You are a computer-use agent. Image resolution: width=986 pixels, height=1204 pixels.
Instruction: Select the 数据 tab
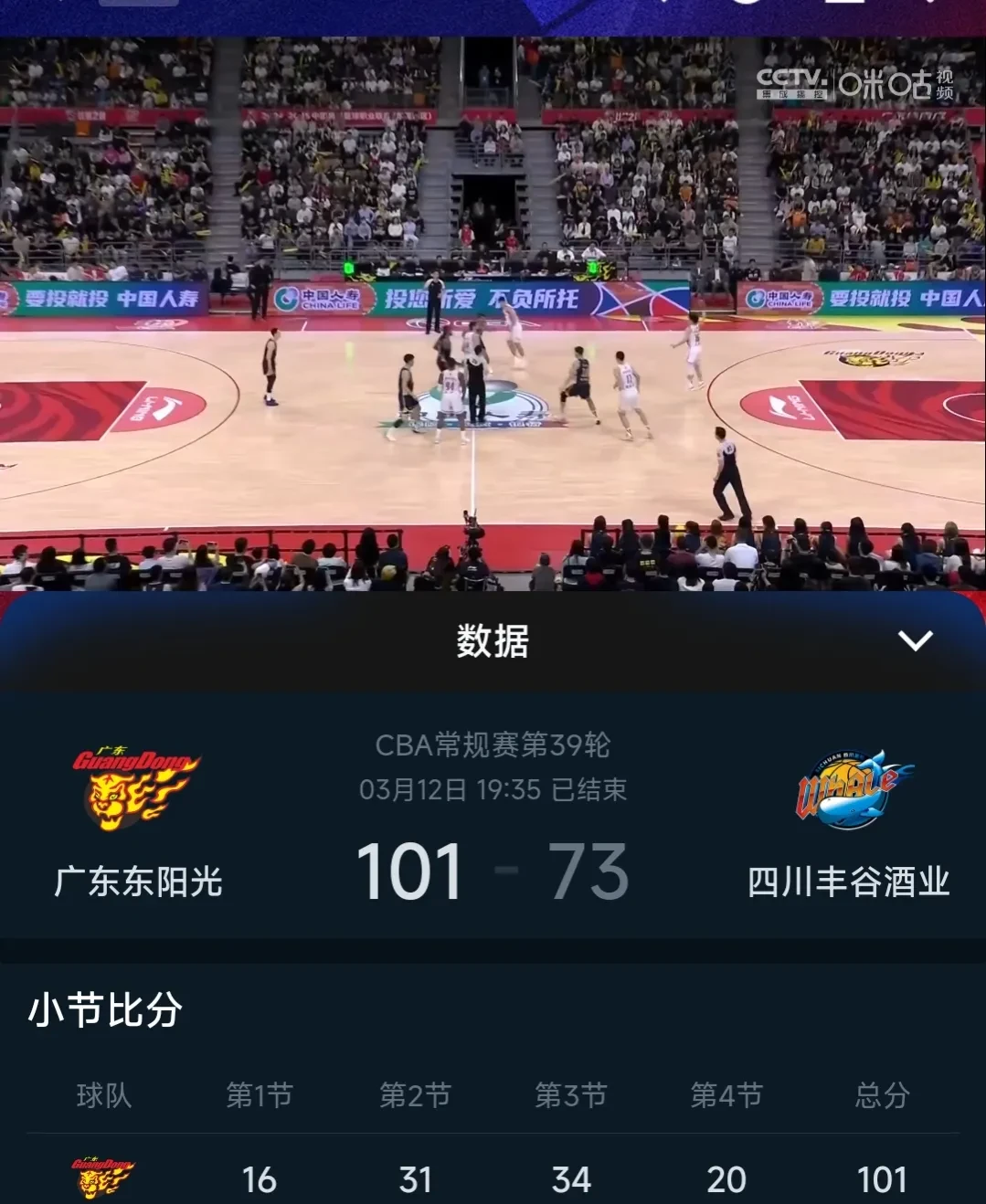pyautogui.click(x=493, y=643)
